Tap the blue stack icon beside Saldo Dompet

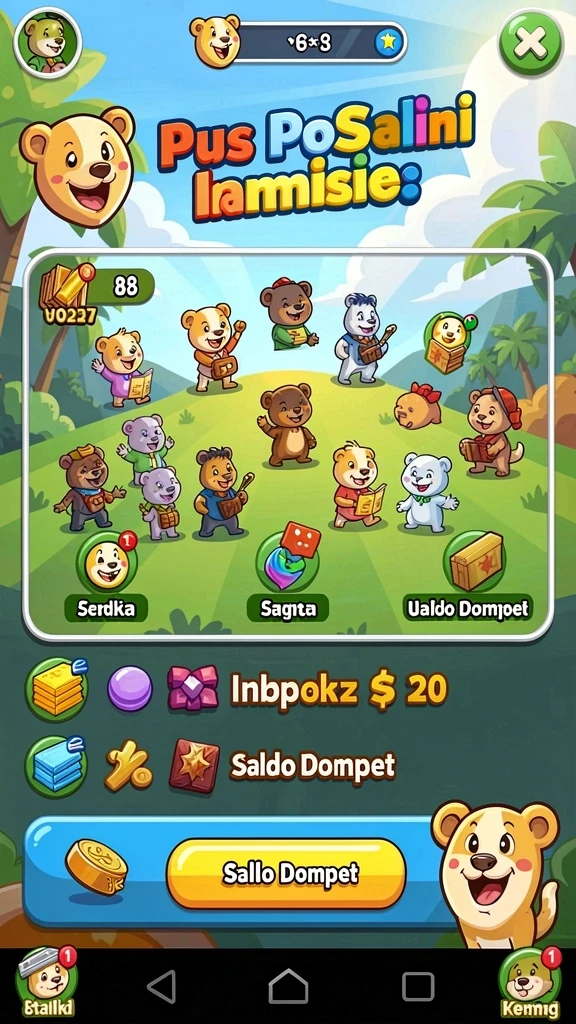pyautogui.click(x=57, y=765)
